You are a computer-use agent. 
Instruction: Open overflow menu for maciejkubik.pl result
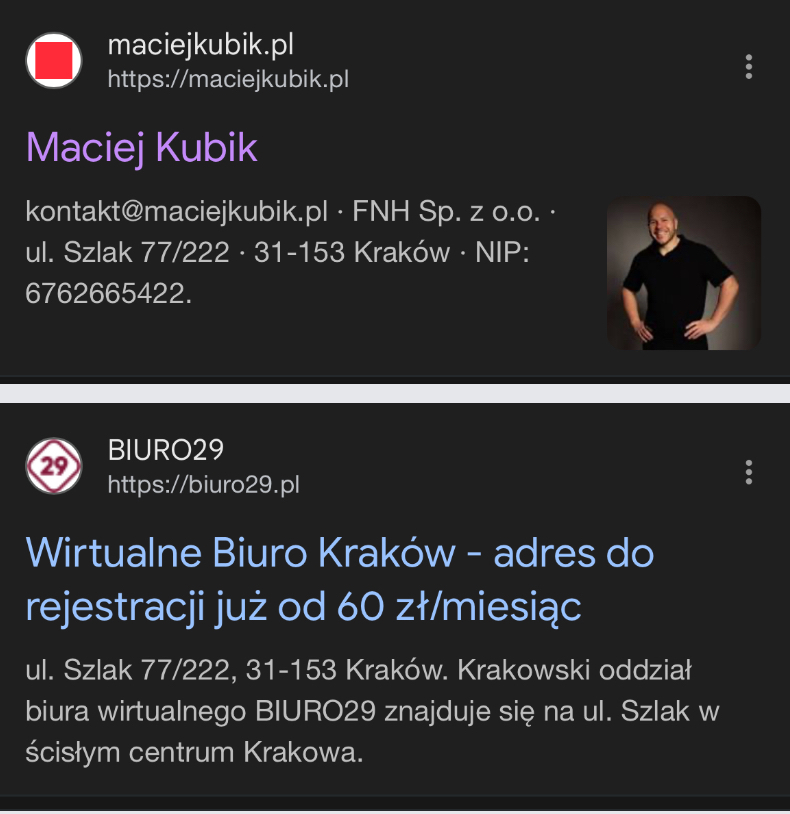749,67
